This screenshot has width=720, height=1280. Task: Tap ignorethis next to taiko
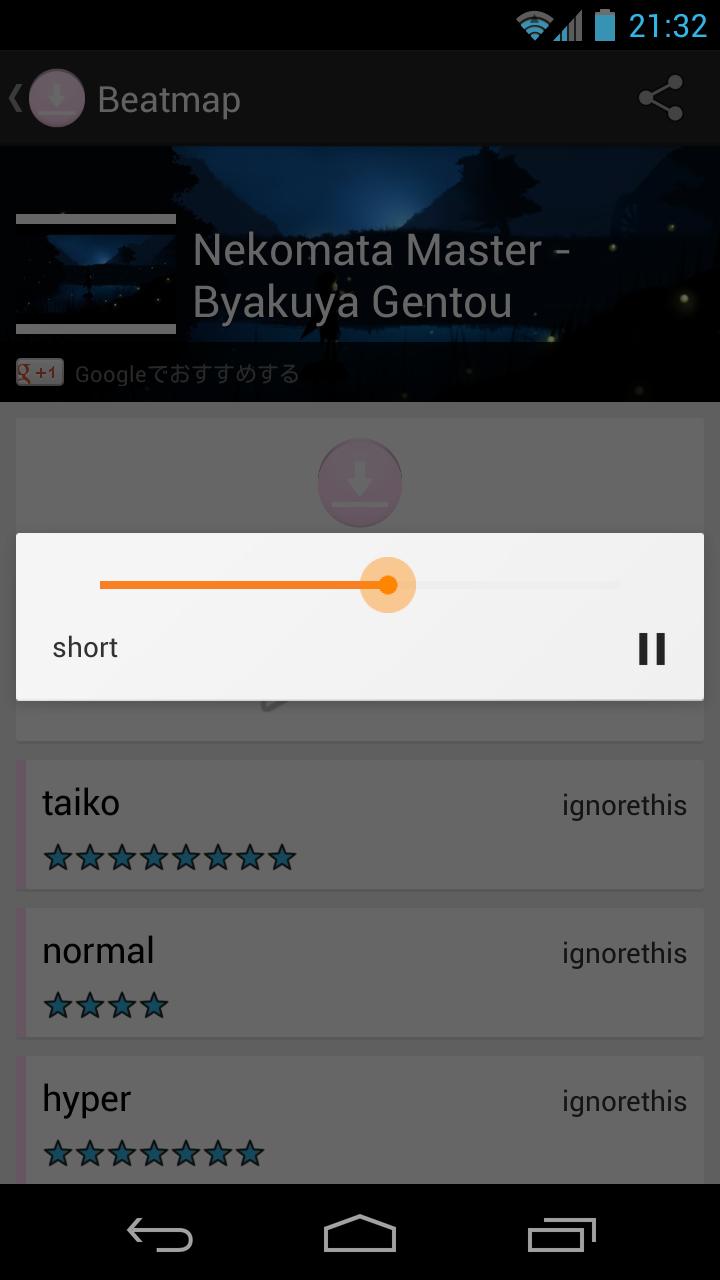pos(623,805)
